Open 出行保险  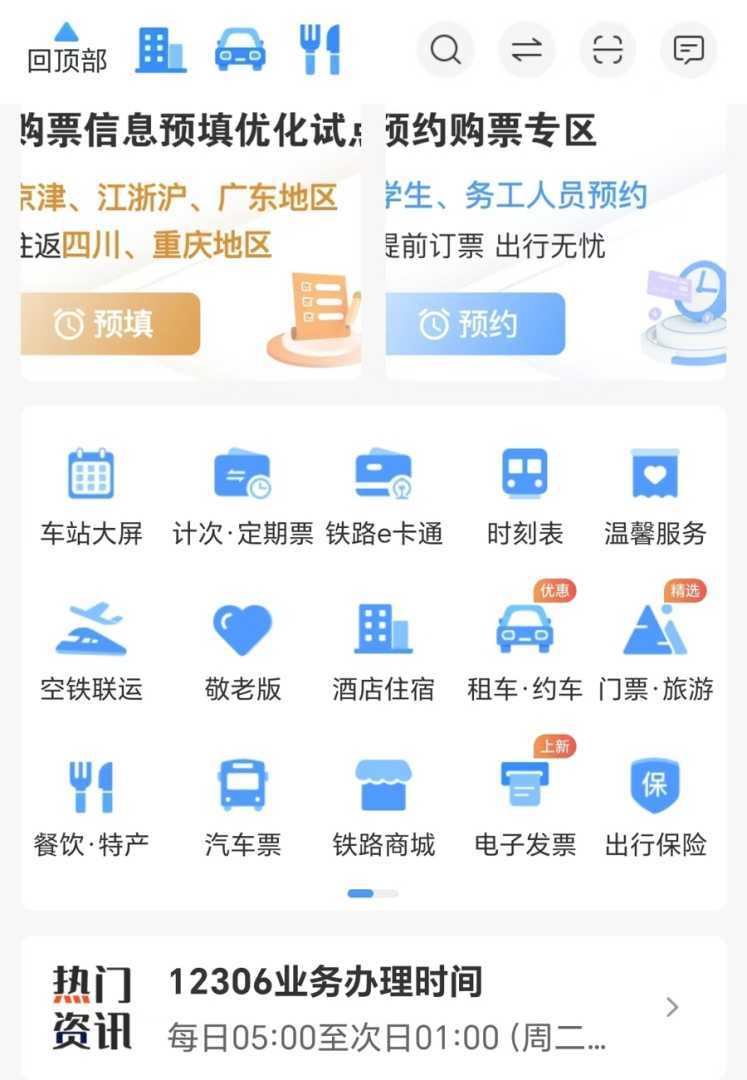655,806
